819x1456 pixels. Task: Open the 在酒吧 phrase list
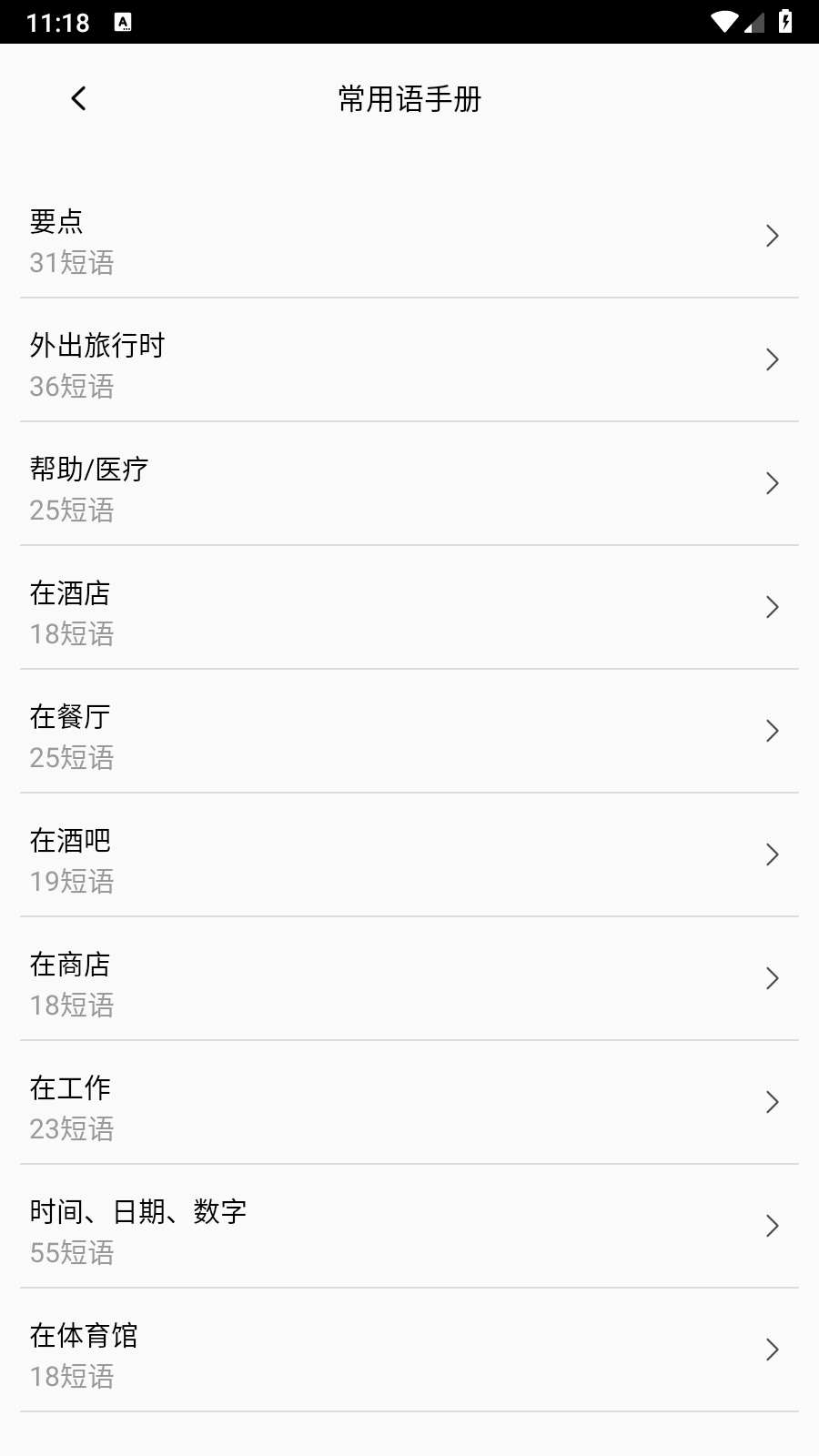click(x=409, y=854)
